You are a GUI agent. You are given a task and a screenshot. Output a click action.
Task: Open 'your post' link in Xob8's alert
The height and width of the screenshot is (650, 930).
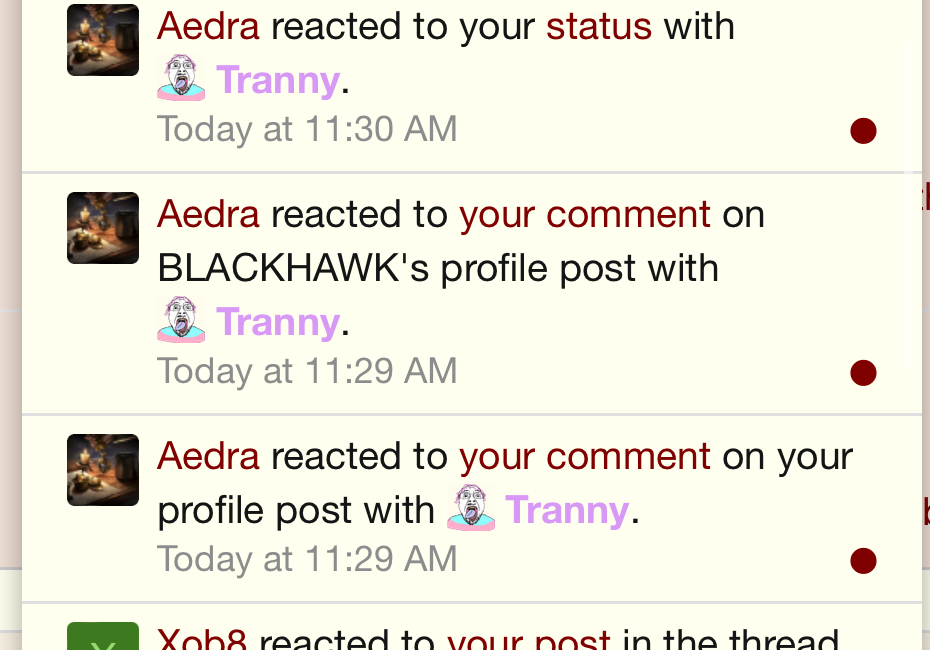click(528, 639)
